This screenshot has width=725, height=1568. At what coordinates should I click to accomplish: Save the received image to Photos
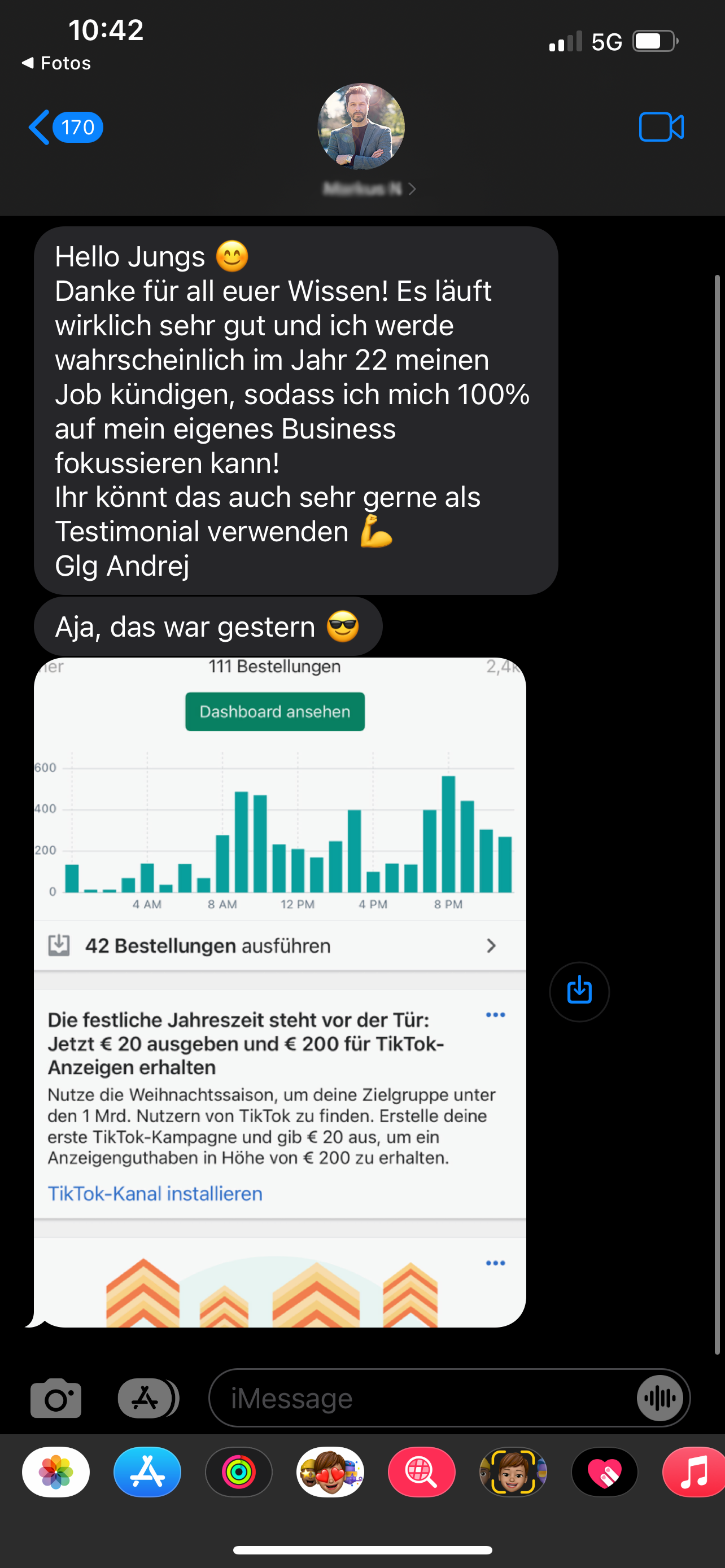(579, 992)
